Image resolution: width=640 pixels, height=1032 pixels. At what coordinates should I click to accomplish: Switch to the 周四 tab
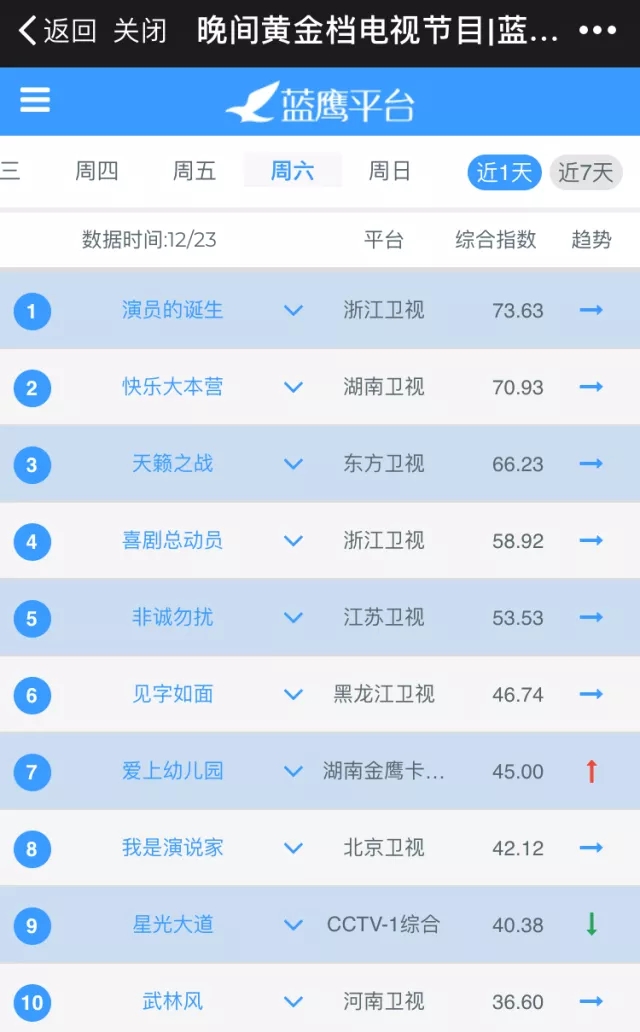[97, 170]
